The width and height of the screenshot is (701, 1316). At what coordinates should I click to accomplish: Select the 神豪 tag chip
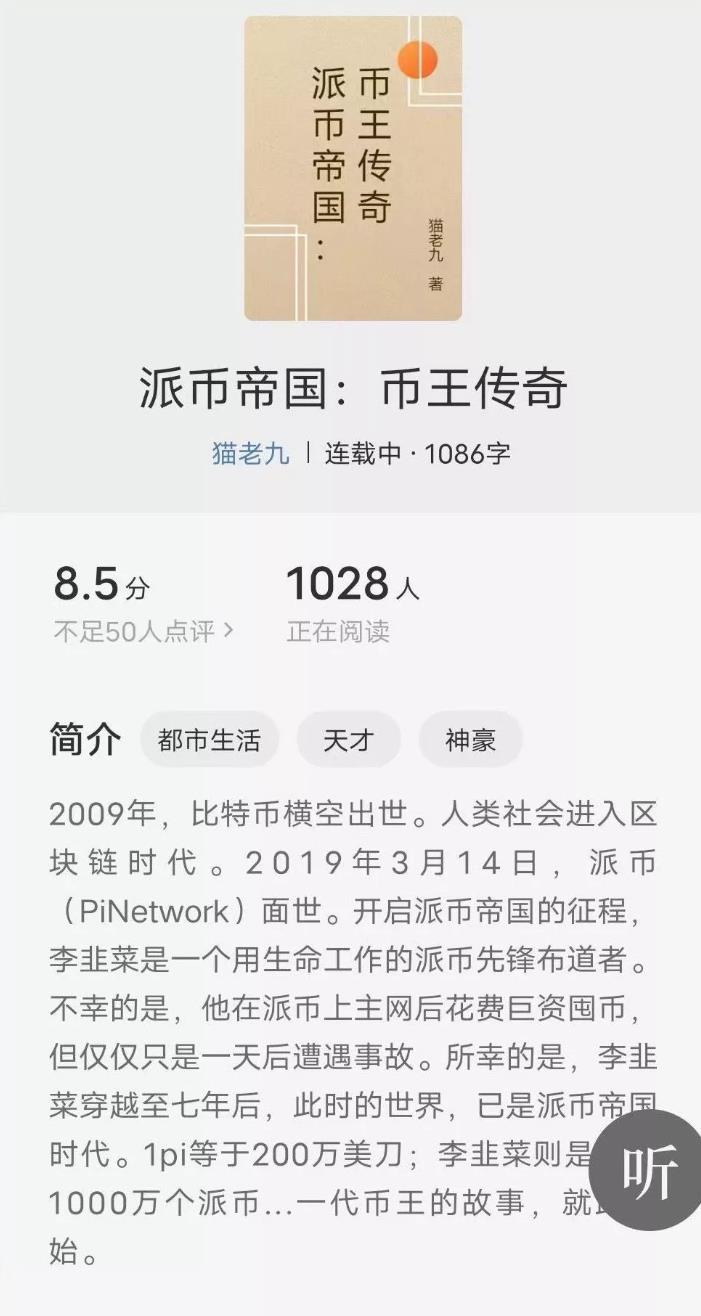[470, 740]
